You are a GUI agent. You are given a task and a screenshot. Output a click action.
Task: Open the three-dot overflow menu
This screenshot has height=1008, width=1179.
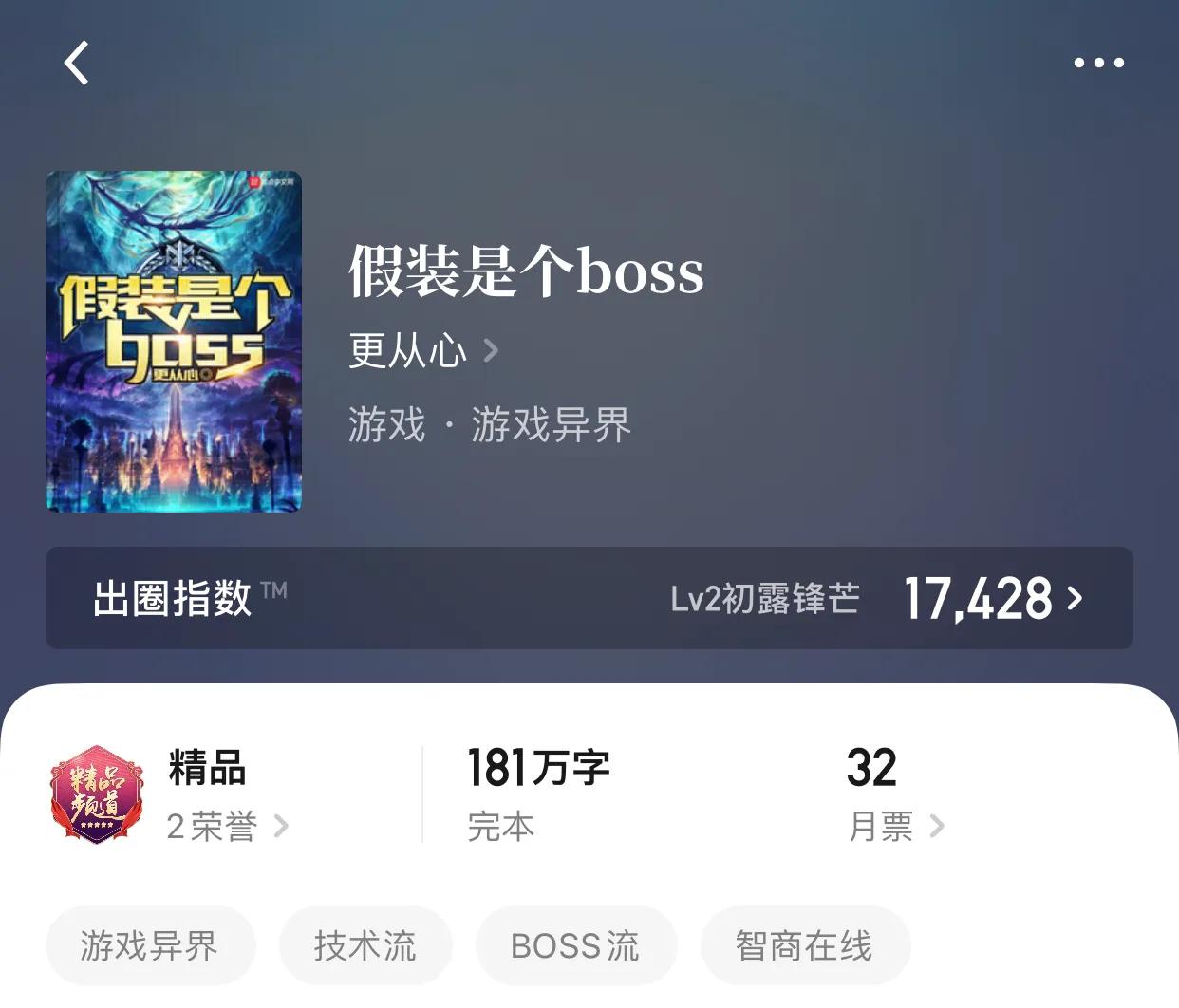coord(1098,64)
